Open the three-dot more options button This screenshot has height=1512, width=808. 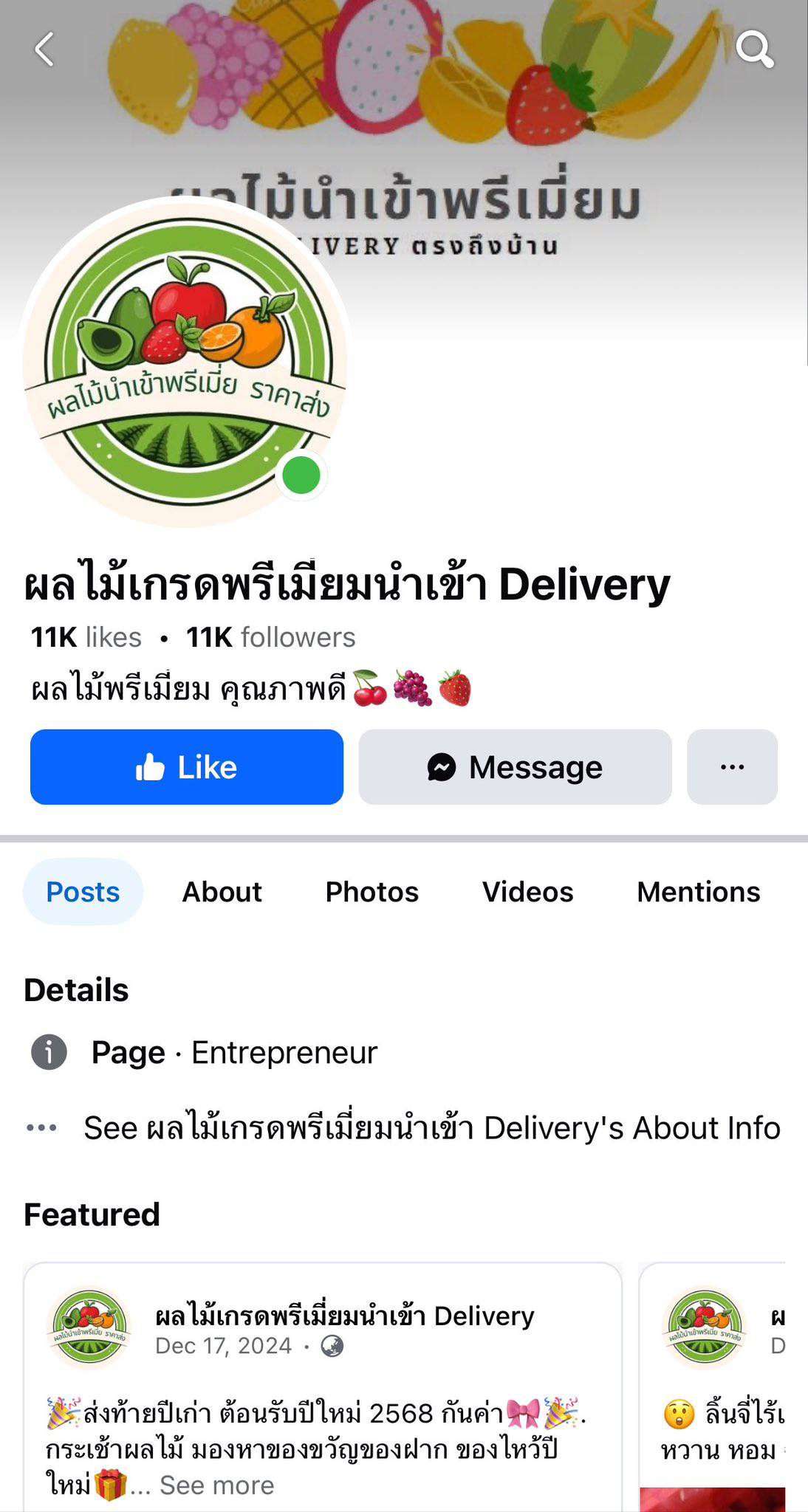pos(731,767)
